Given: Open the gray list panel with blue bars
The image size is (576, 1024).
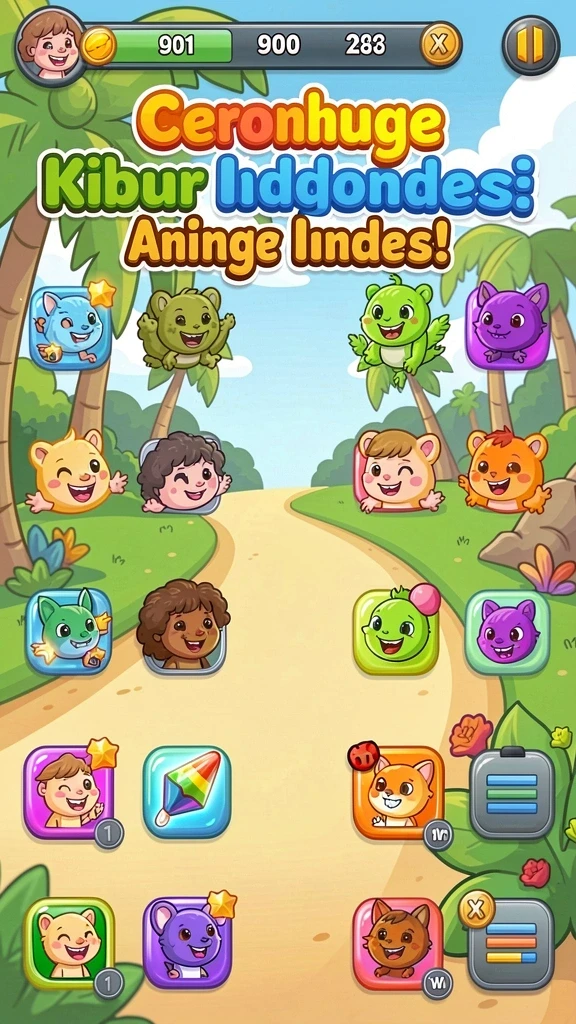Looking at the screenshot, I should coord(512,793).
